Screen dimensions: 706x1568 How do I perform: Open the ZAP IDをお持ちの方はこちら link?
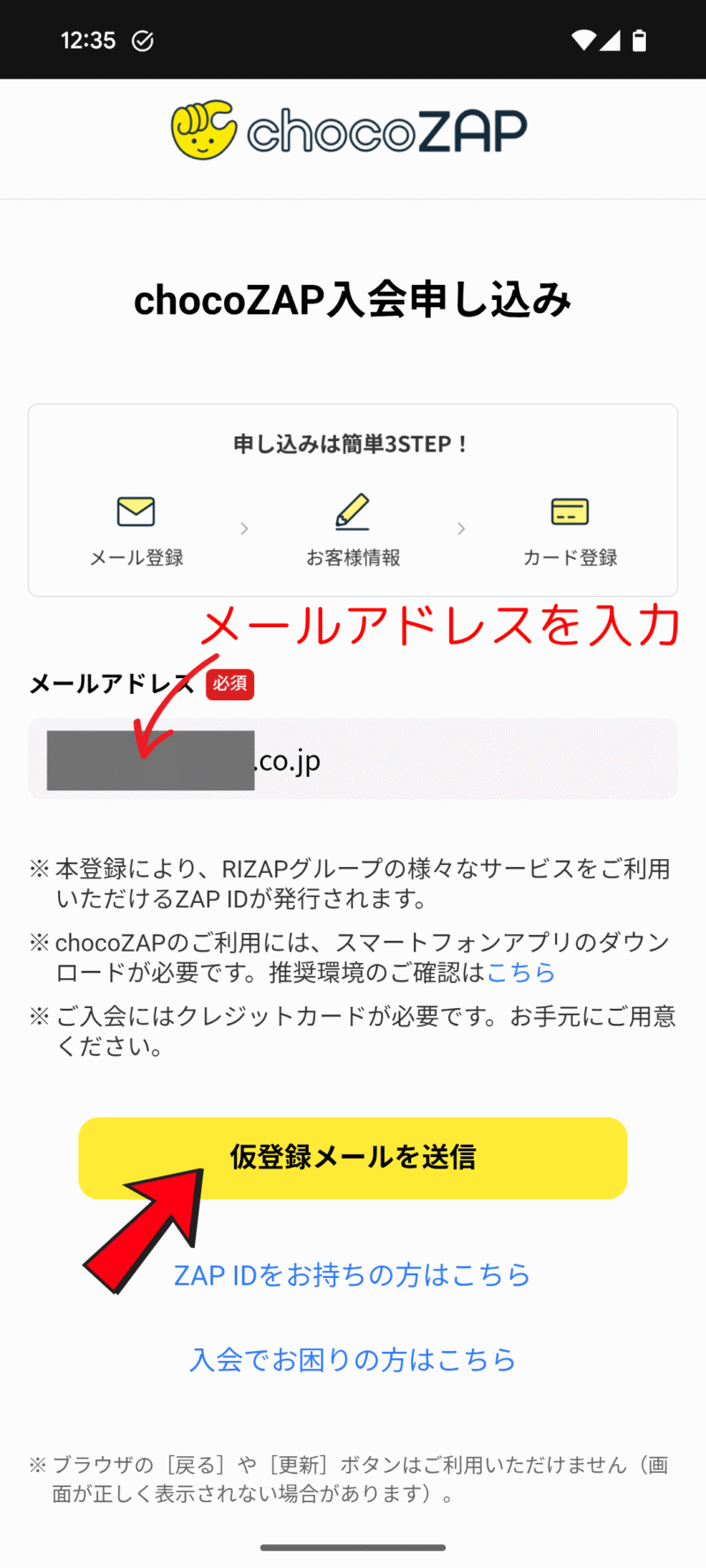[352, 1275]
